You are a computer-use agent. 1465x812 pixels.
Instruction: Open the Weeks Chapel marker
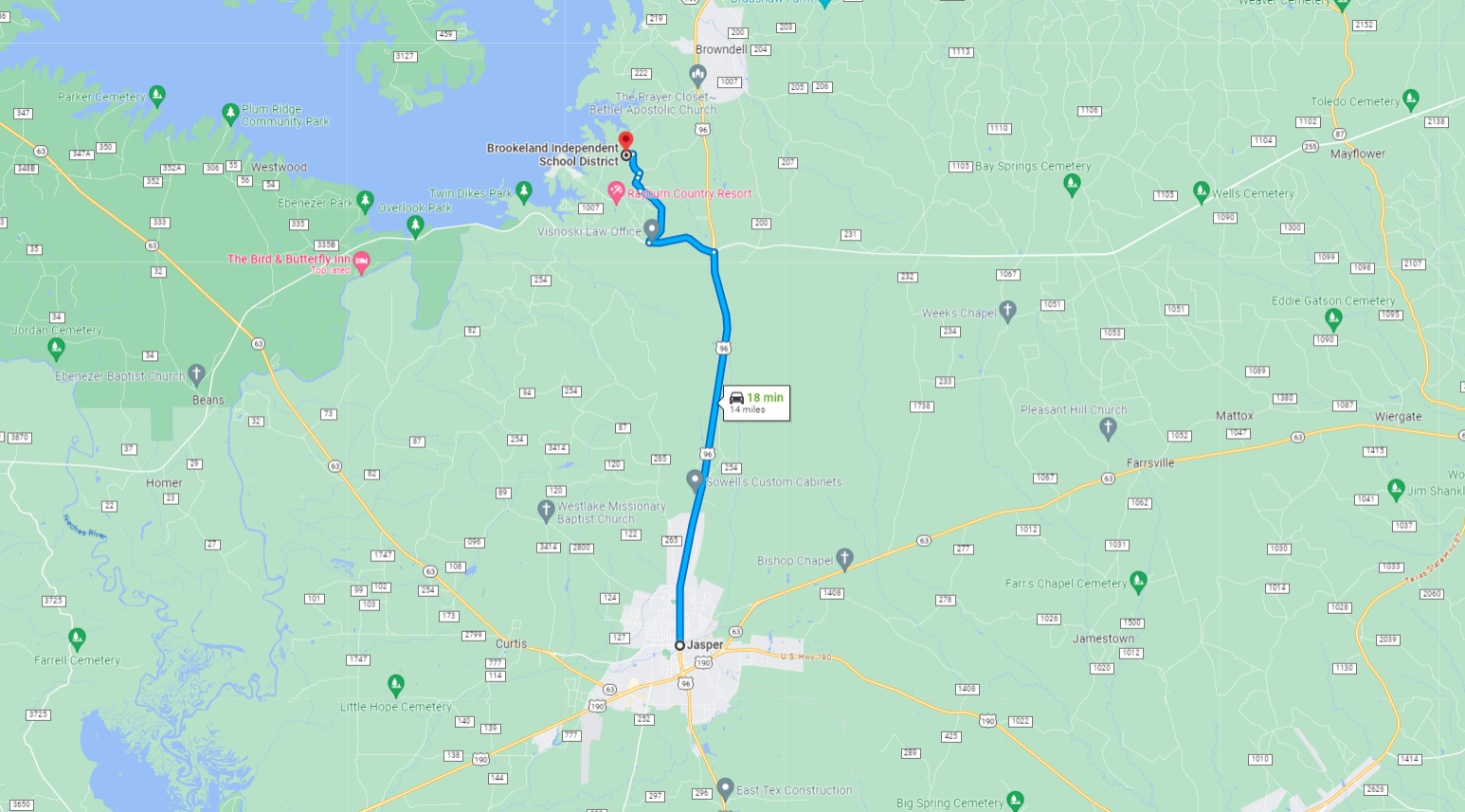point(1007,311)
